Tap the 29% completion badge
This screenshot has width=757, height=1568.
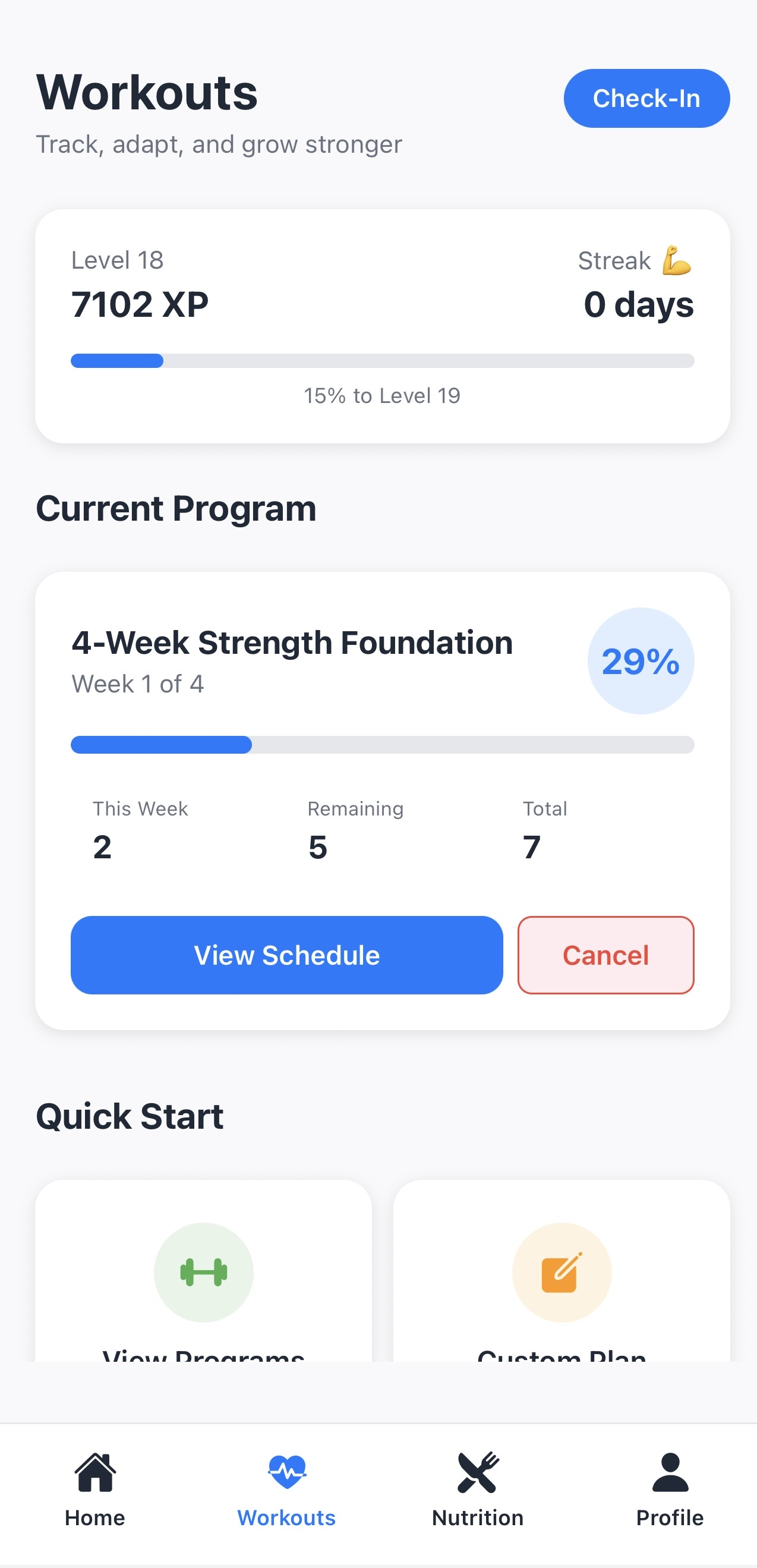(640, 661)
